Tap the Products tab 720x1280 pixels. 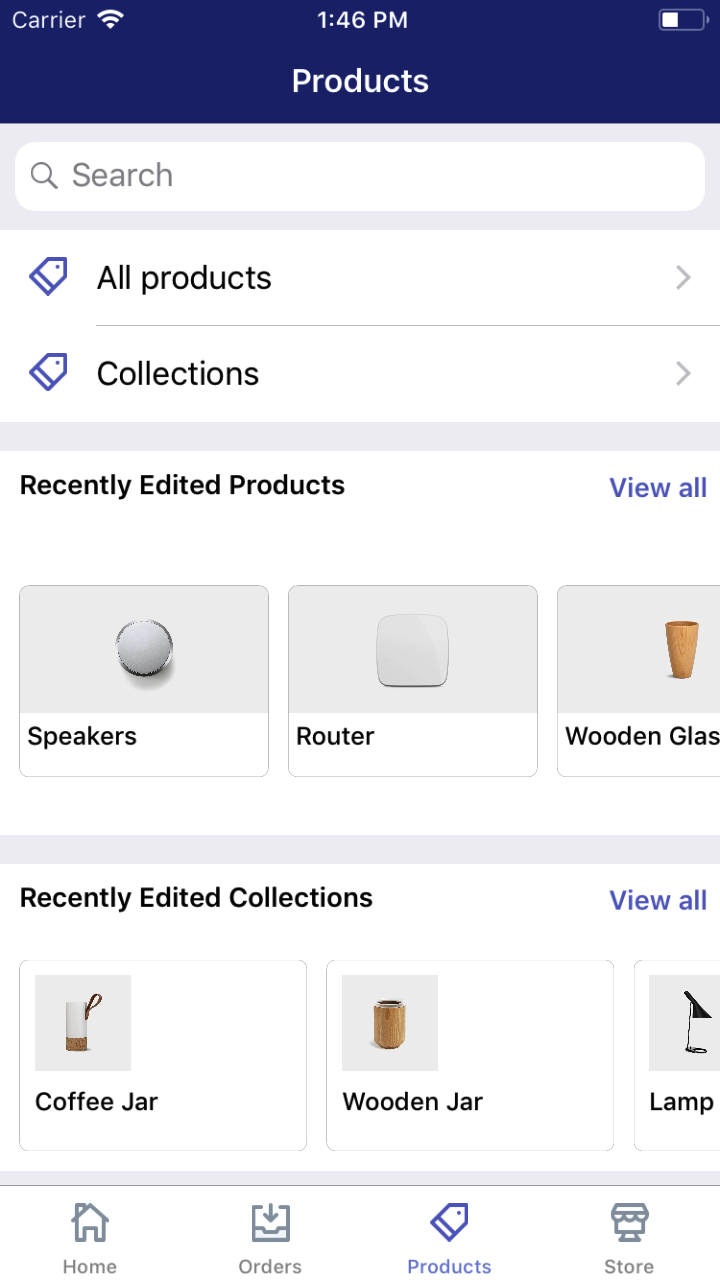(449, 1238)
